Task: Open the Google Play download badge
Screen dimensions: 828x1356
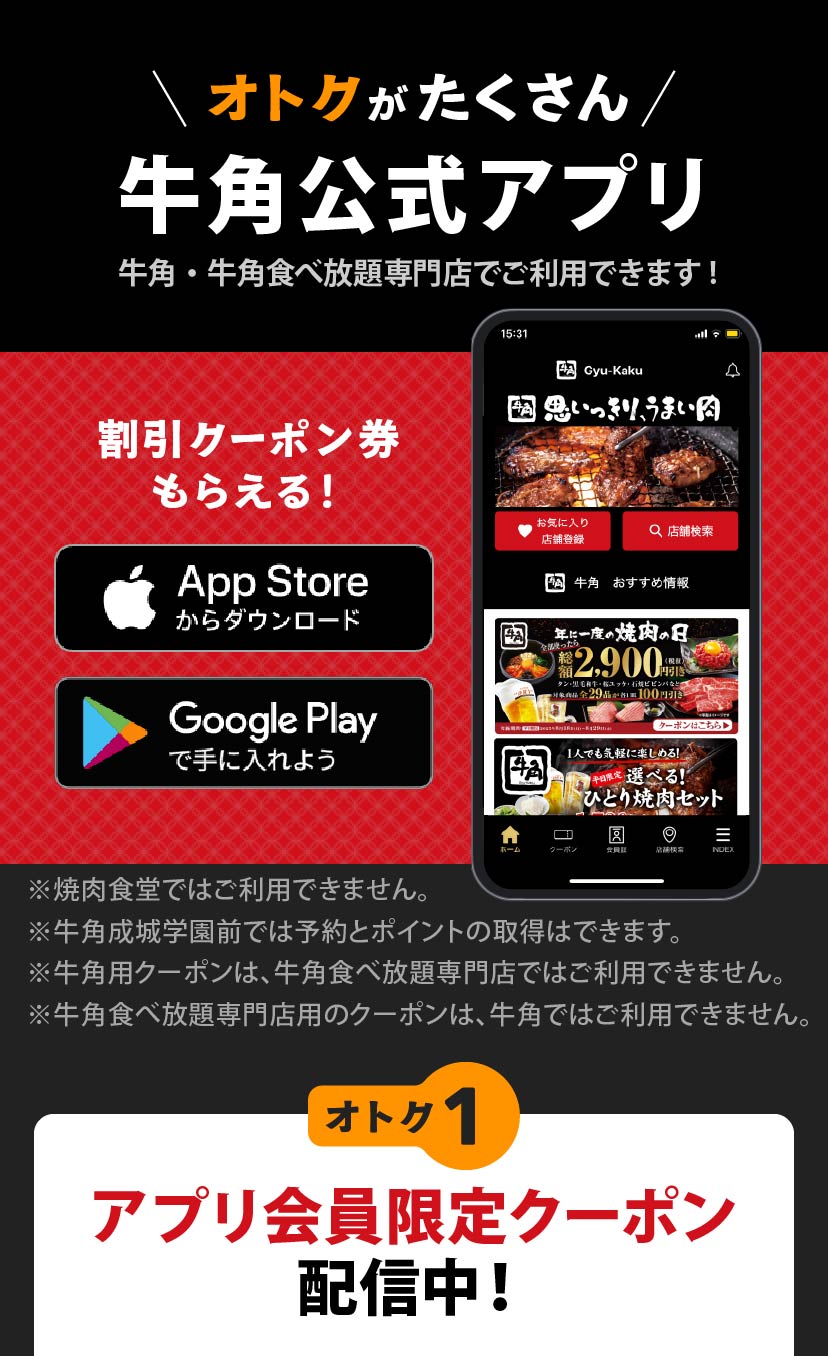Action: [x=244, y=732]
